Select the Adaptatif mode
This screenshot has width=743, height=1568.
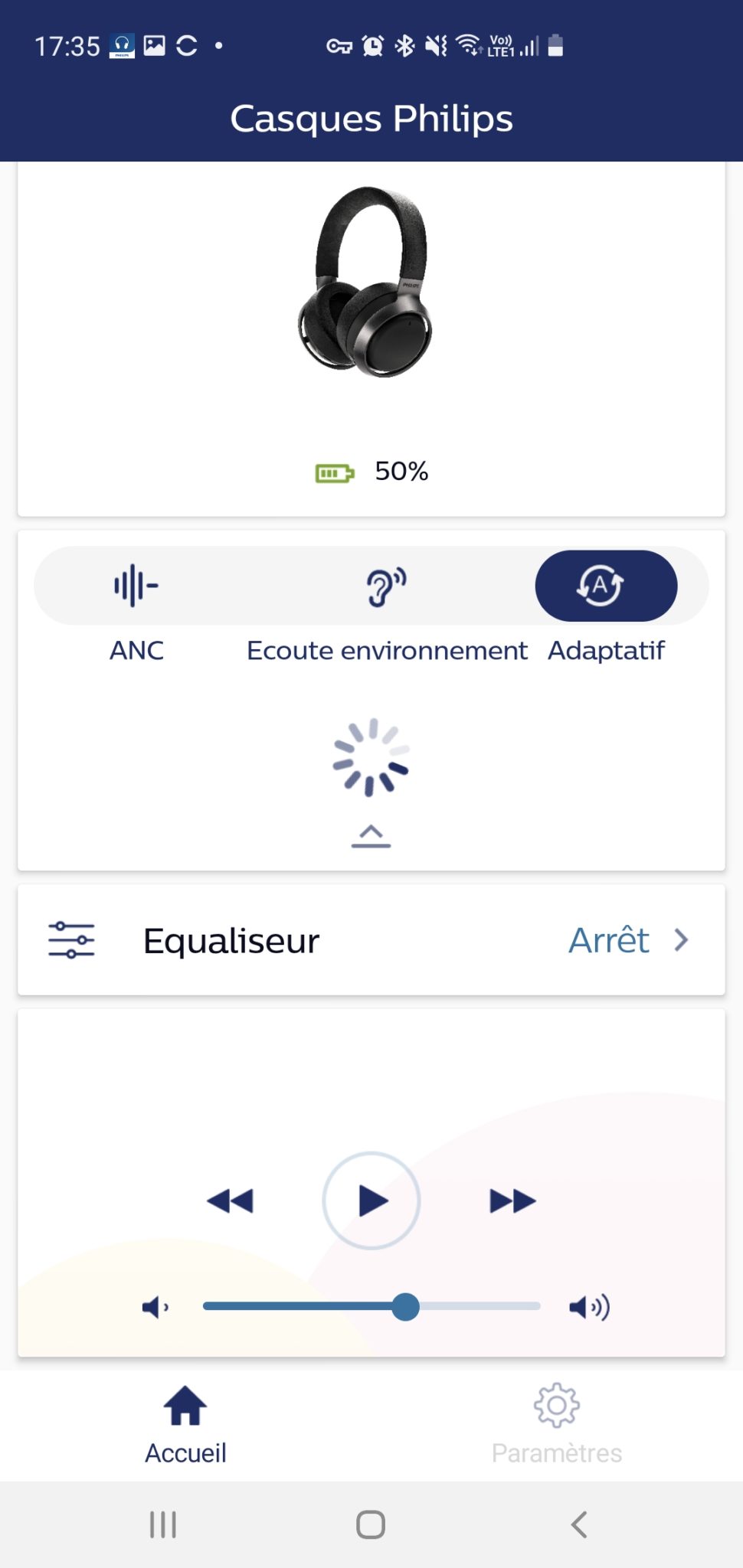click(606, 587)
